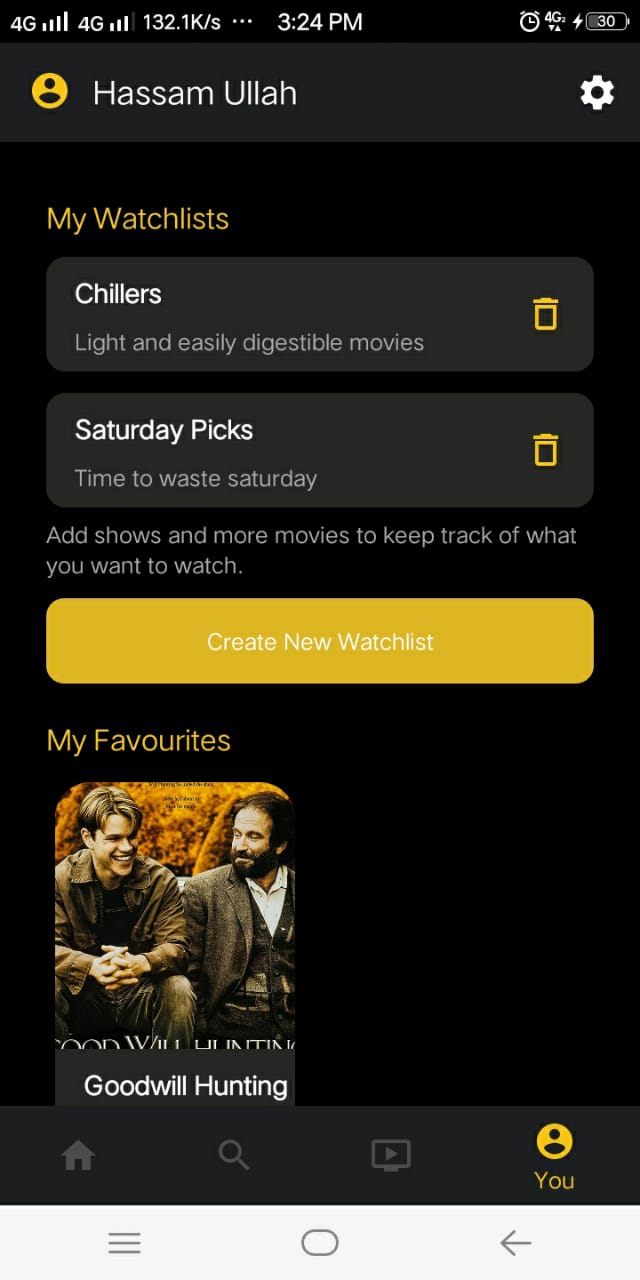Open recent apps from navigation bar
640x1280 pixels.
[x=124, y=1243]
